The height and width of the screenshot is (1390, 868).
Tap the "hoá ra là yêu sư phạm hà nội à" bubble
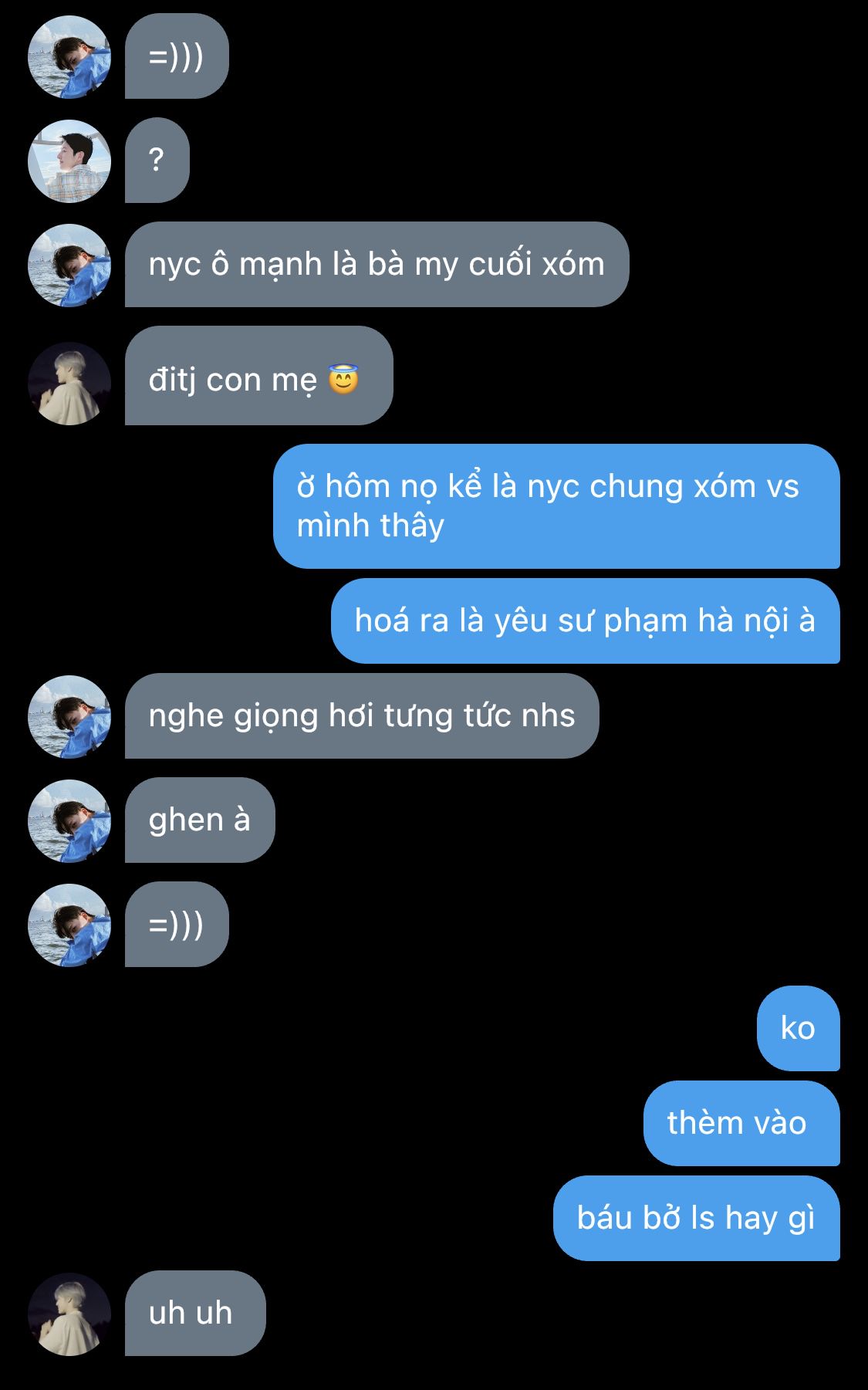point(586,621)
